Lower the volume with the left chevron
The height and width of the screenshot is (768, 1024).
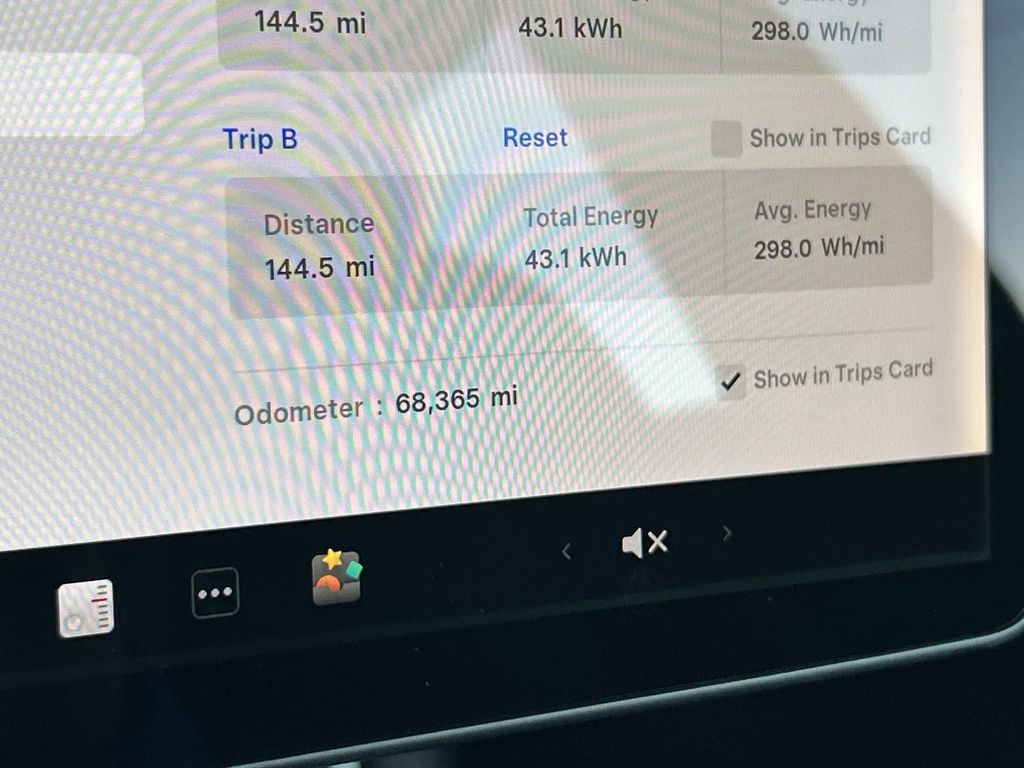click(x=566, y=550)
